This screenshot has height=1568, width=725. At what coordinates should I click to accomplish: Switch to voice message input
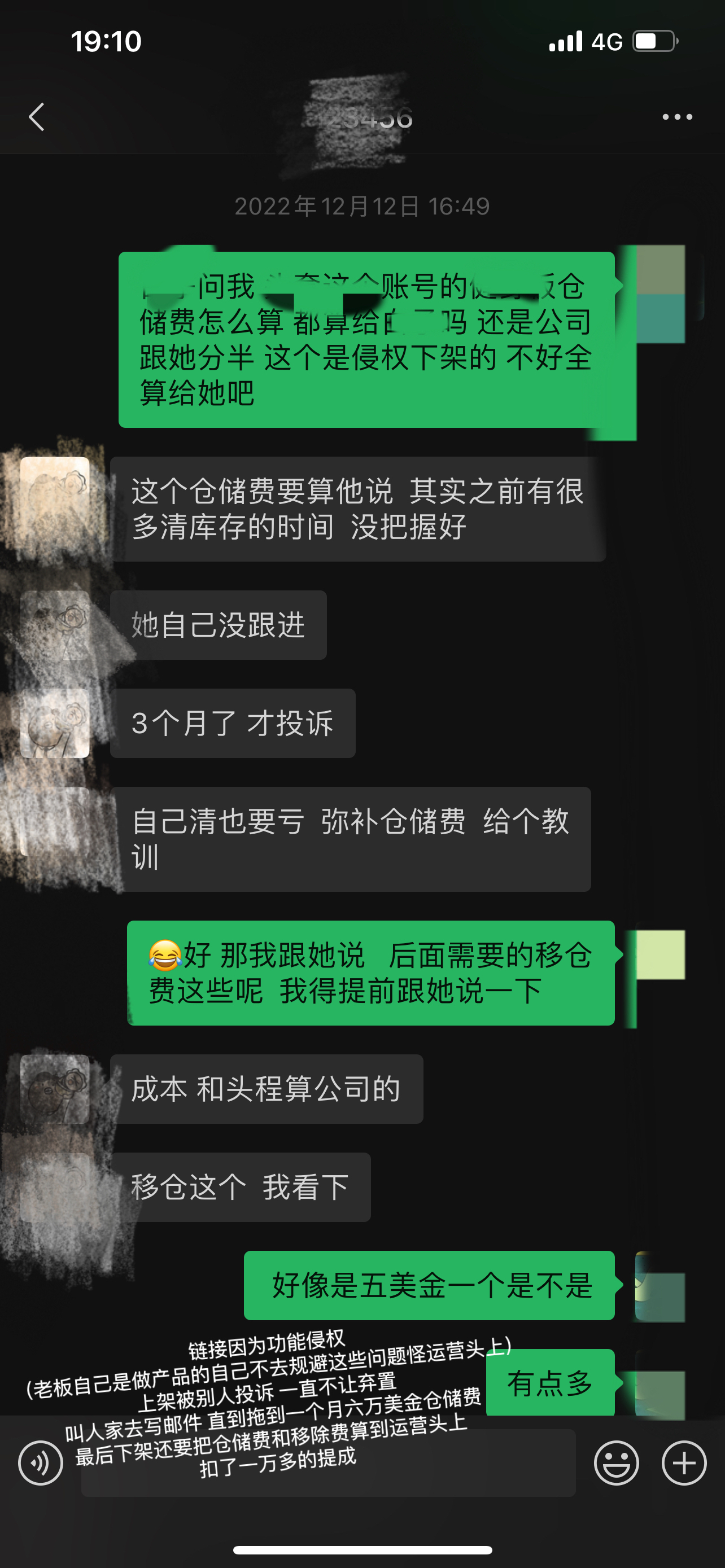coord(40,1462)
